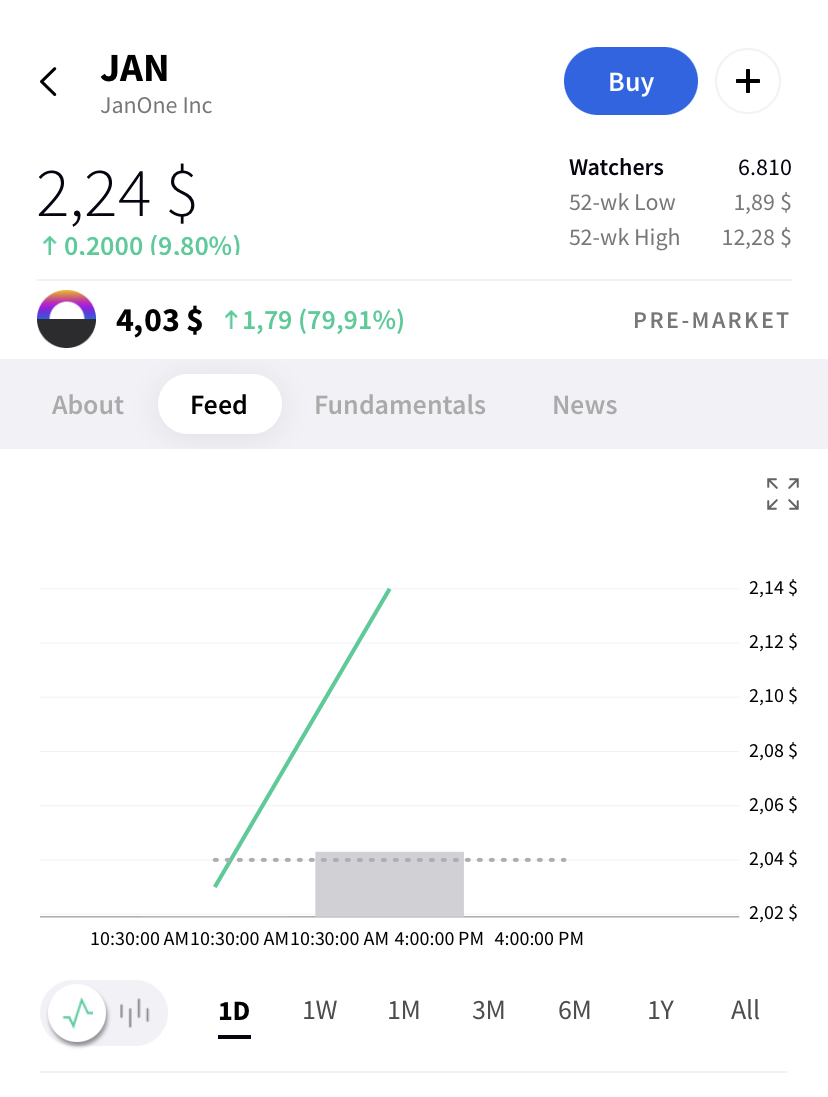Image resolution: width=828 pixels, height=1097 pixels.
Task: Switch to the About tab
Action: [x=87, y=404]
